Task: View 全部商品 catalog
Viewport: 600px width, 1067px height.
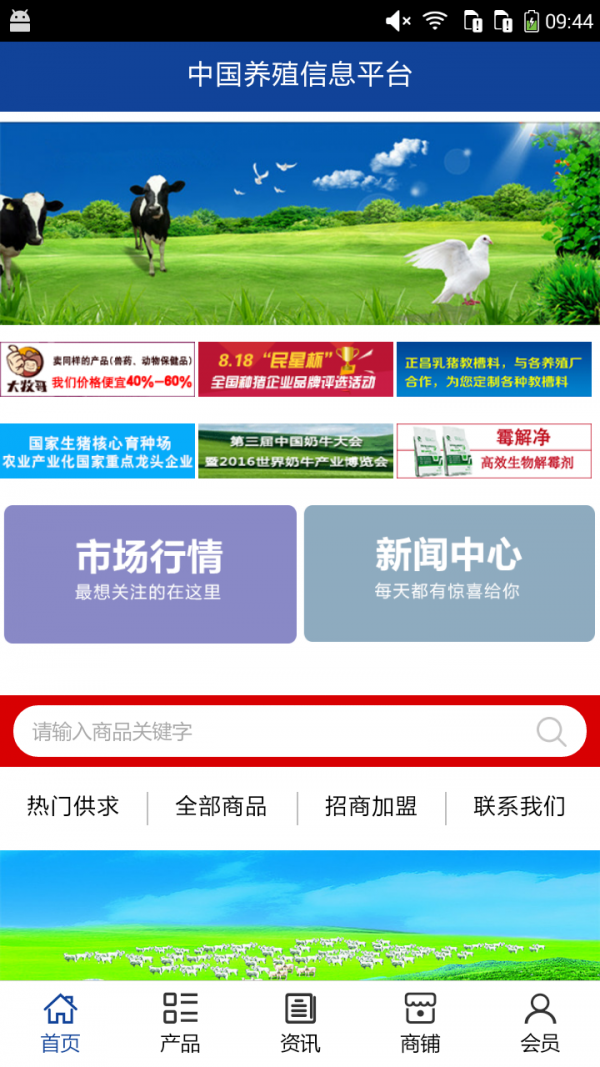Action: [221, 806]
